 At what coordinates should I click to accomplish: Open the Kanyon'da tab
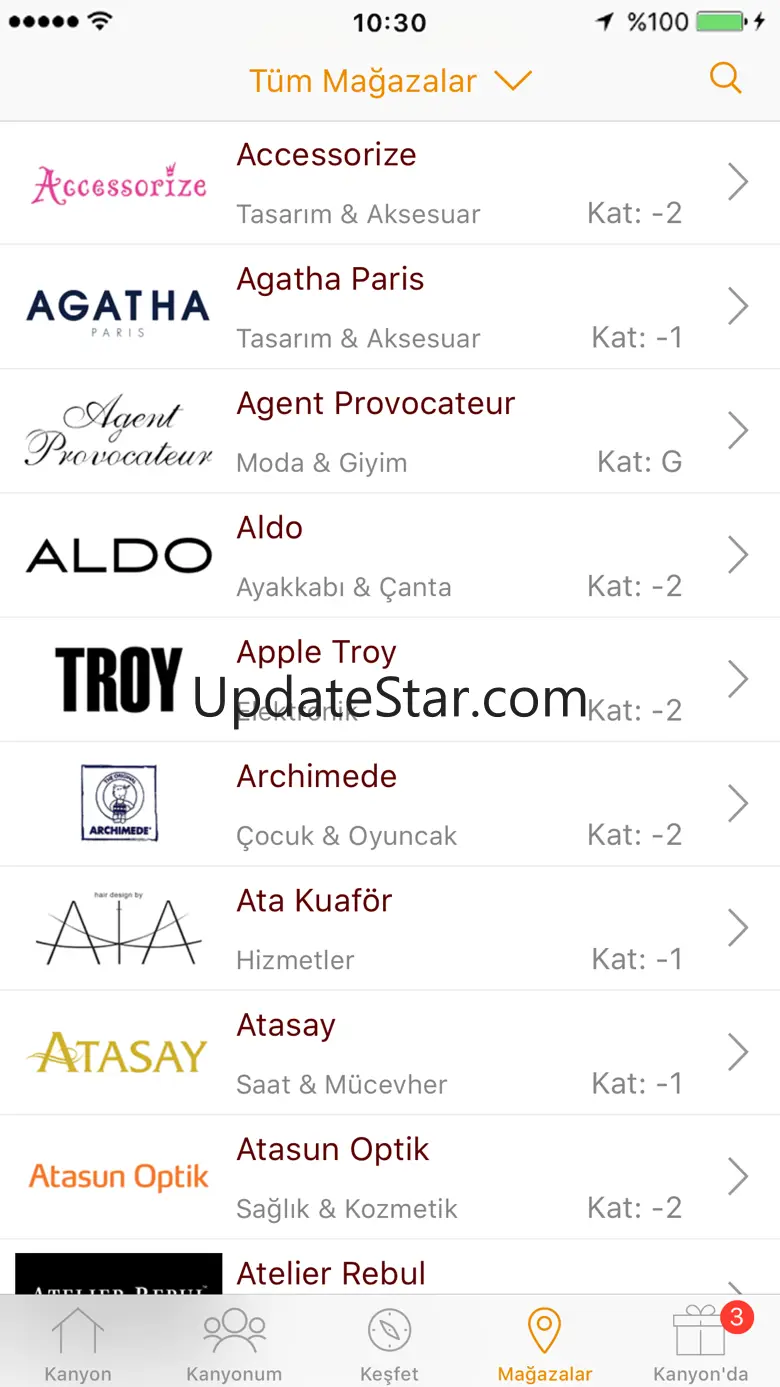point(701,1342)
